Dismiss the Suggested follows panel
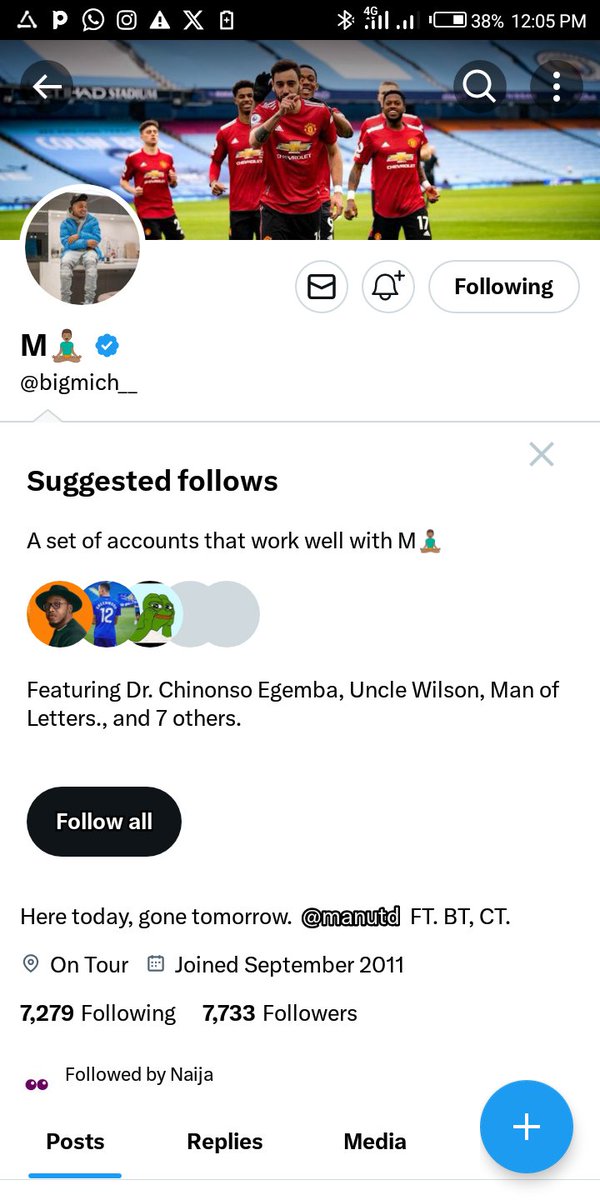600x1200 pixels. pyautogui.click(x=541, y=455)
